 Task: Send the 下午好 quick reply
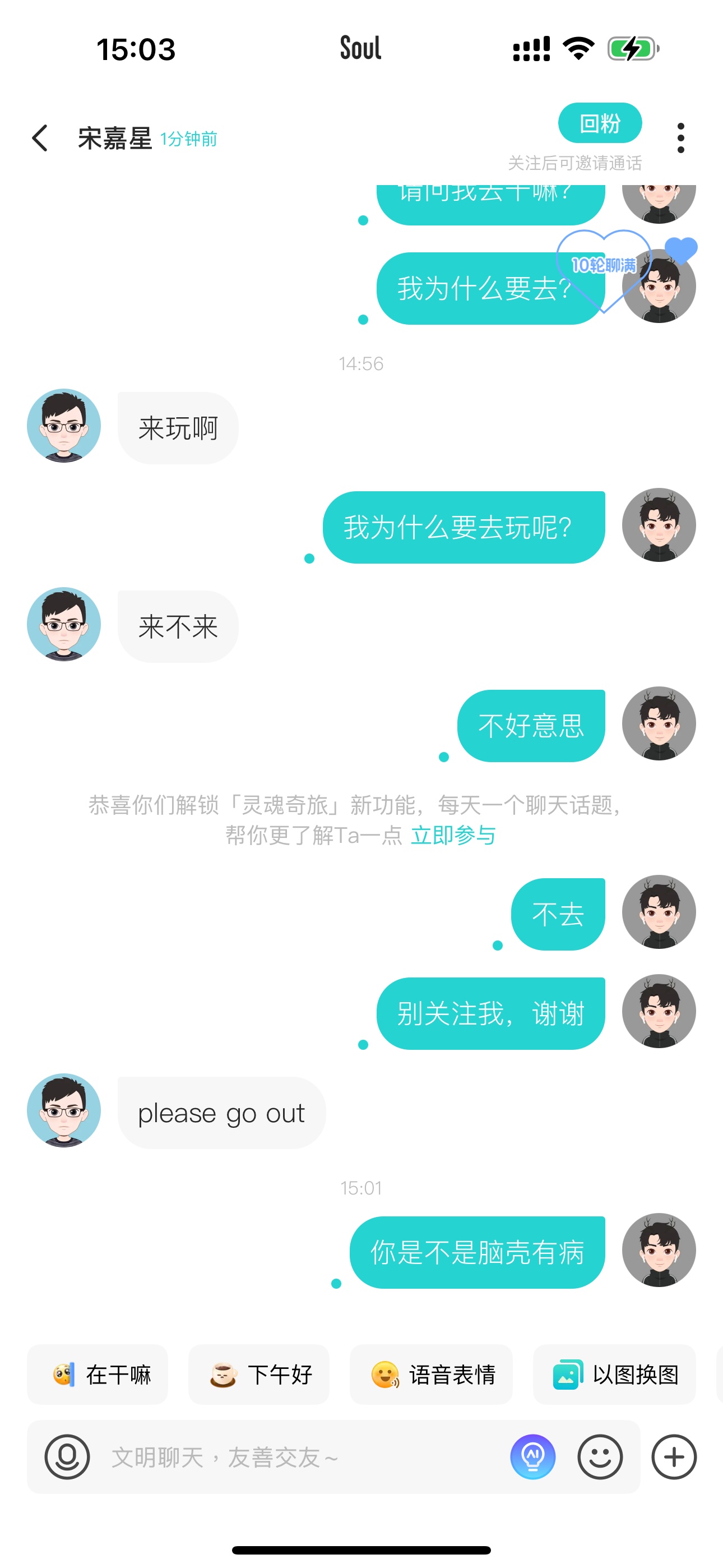click(258, 1375)
